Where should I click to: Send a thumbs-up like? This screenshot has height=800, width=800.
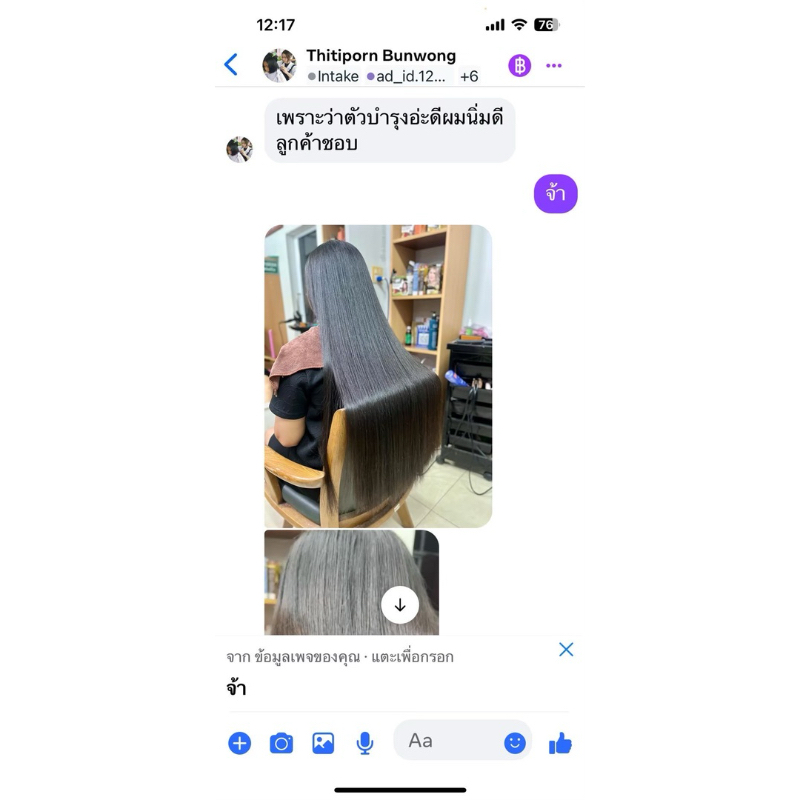point(560,743)
